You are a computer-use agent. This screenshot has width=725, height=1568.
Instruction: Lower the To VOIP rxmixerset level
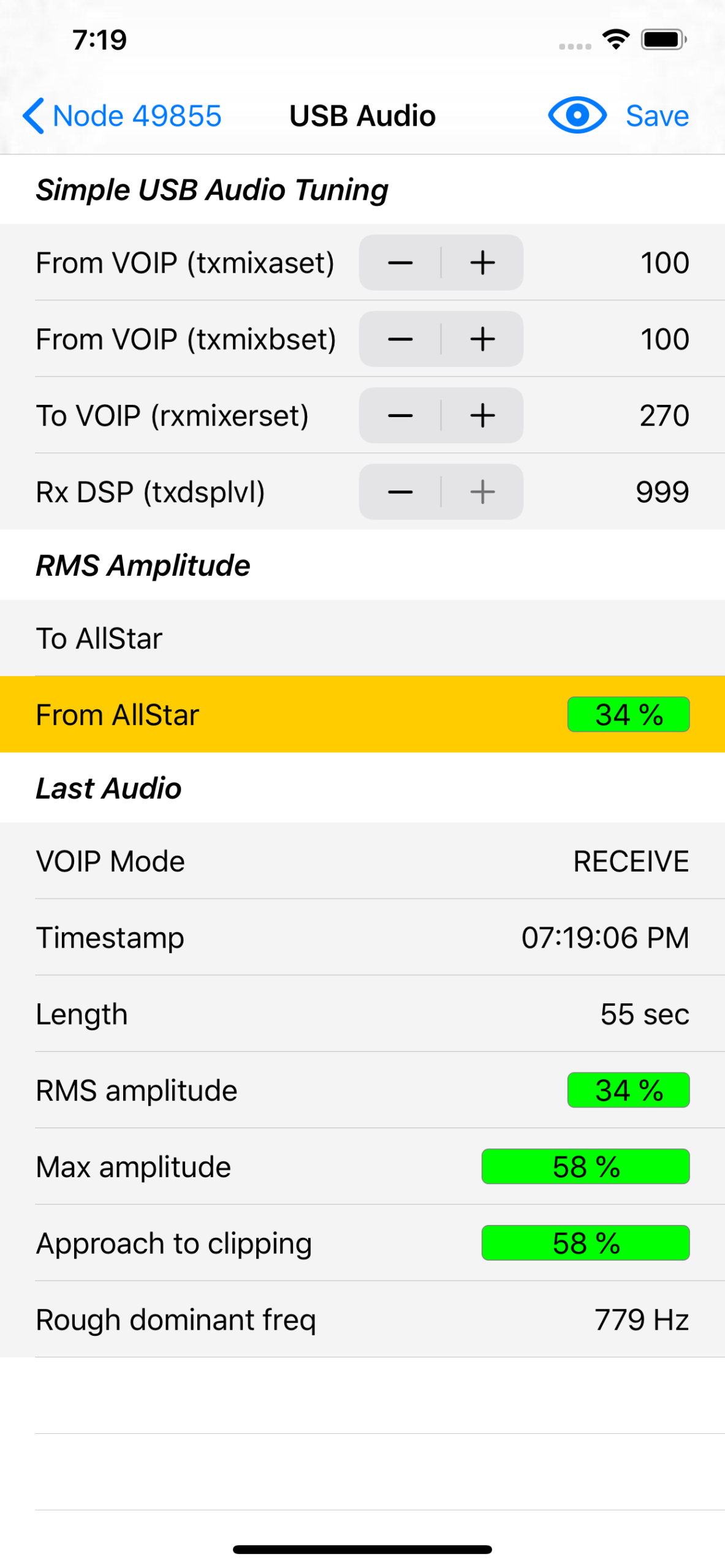400,416
